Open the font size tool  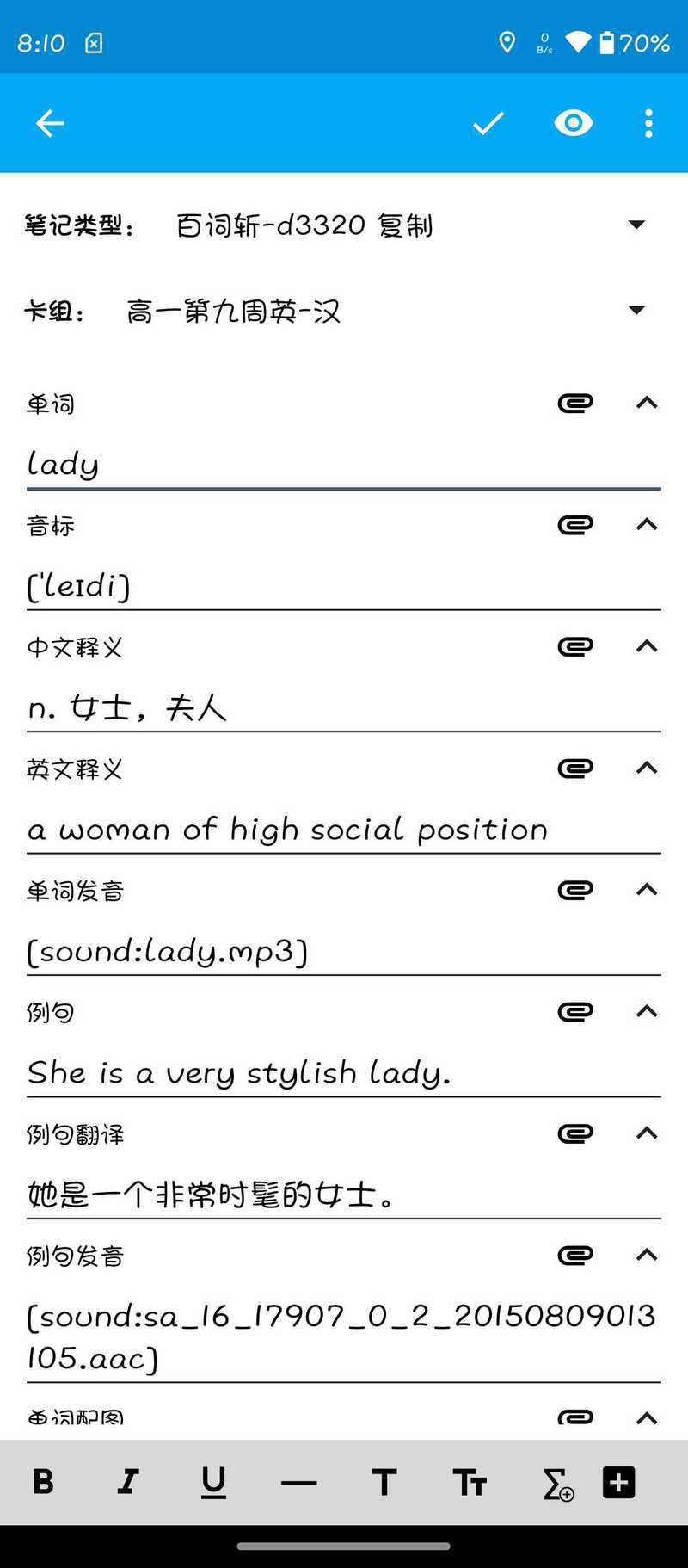click(470, 1482)
